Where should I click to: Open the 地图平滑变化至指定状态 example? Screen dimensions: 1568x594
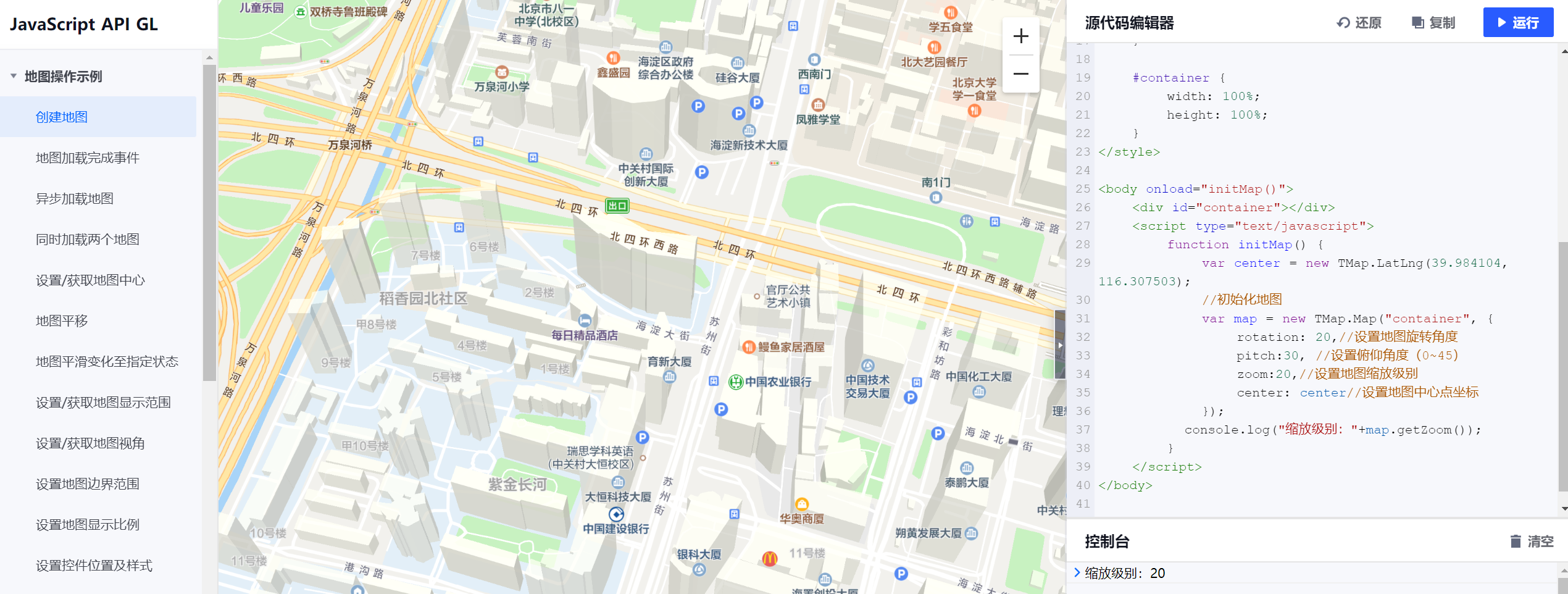(x=107, y=361)
